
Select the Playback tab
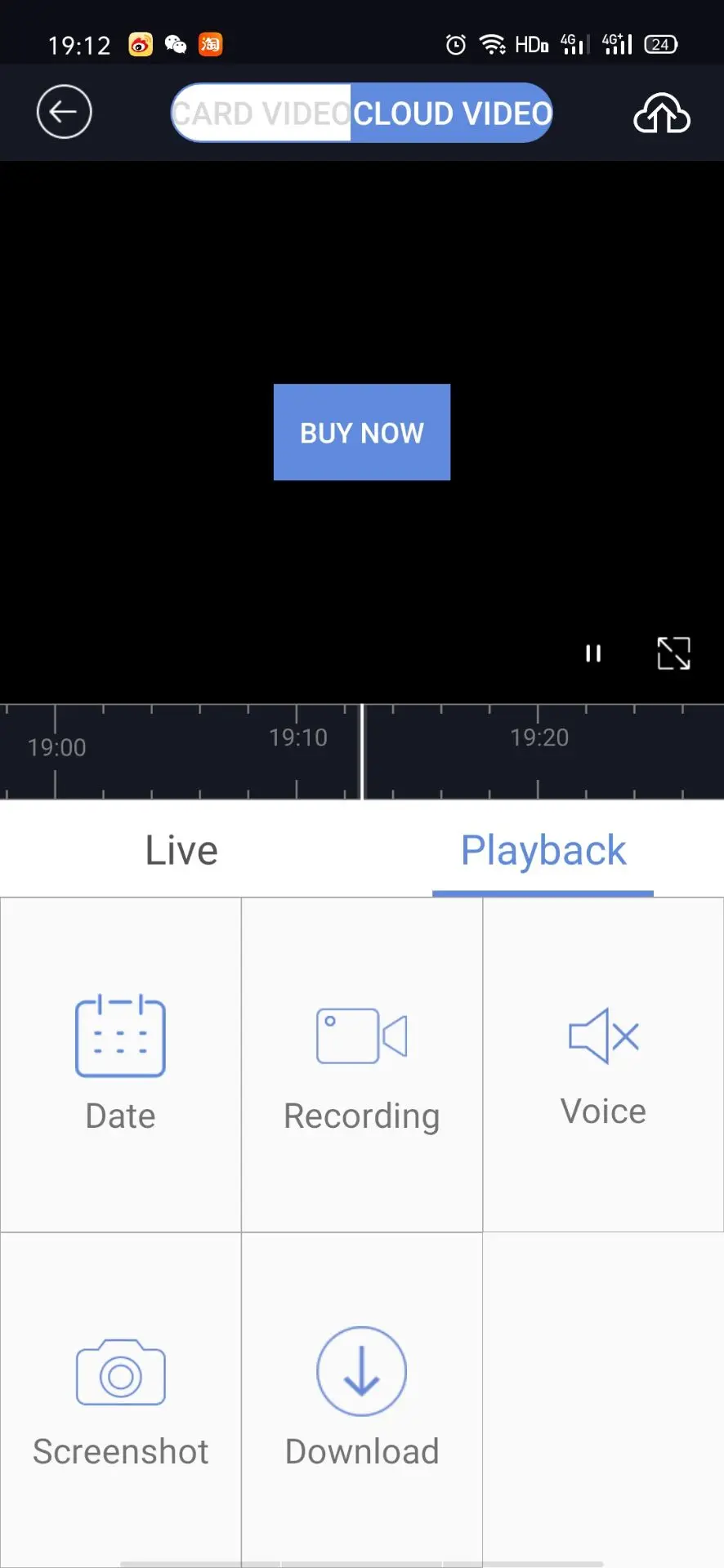click(543, 850)
